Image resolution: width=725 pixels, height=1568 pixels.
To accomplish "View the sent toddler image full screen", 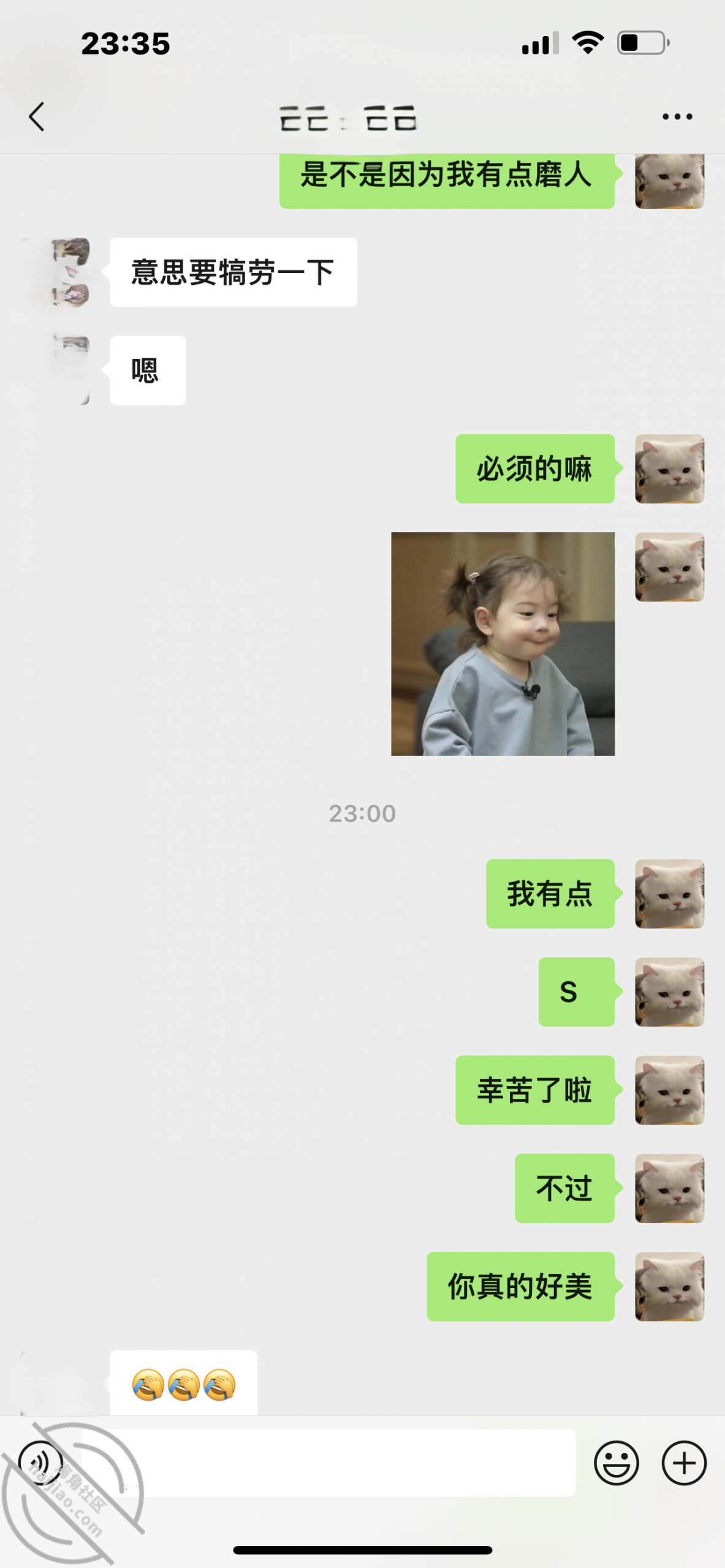I will click(x=503, y=644).
